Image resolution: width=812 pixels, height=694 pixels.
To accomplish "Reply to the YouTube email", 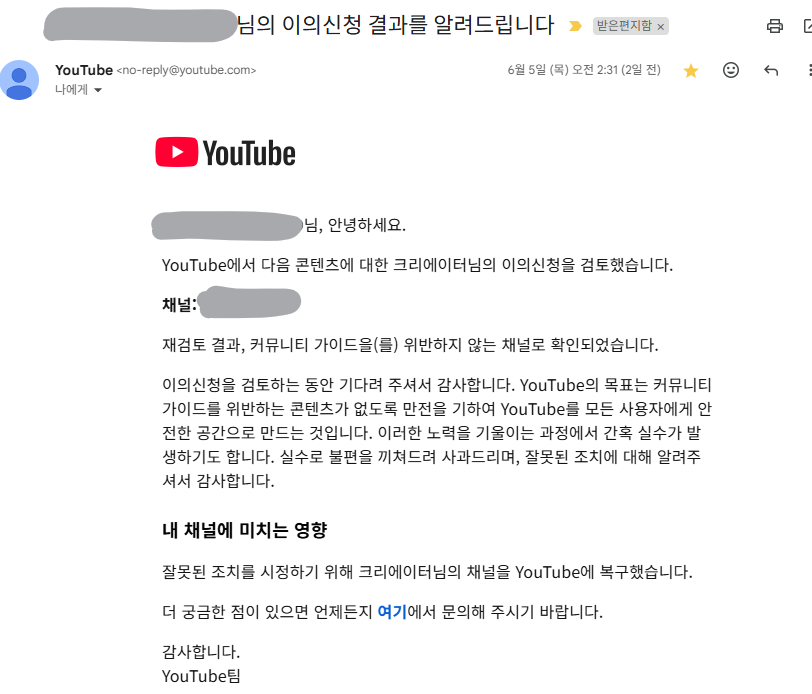I will (x=771, y=71).
